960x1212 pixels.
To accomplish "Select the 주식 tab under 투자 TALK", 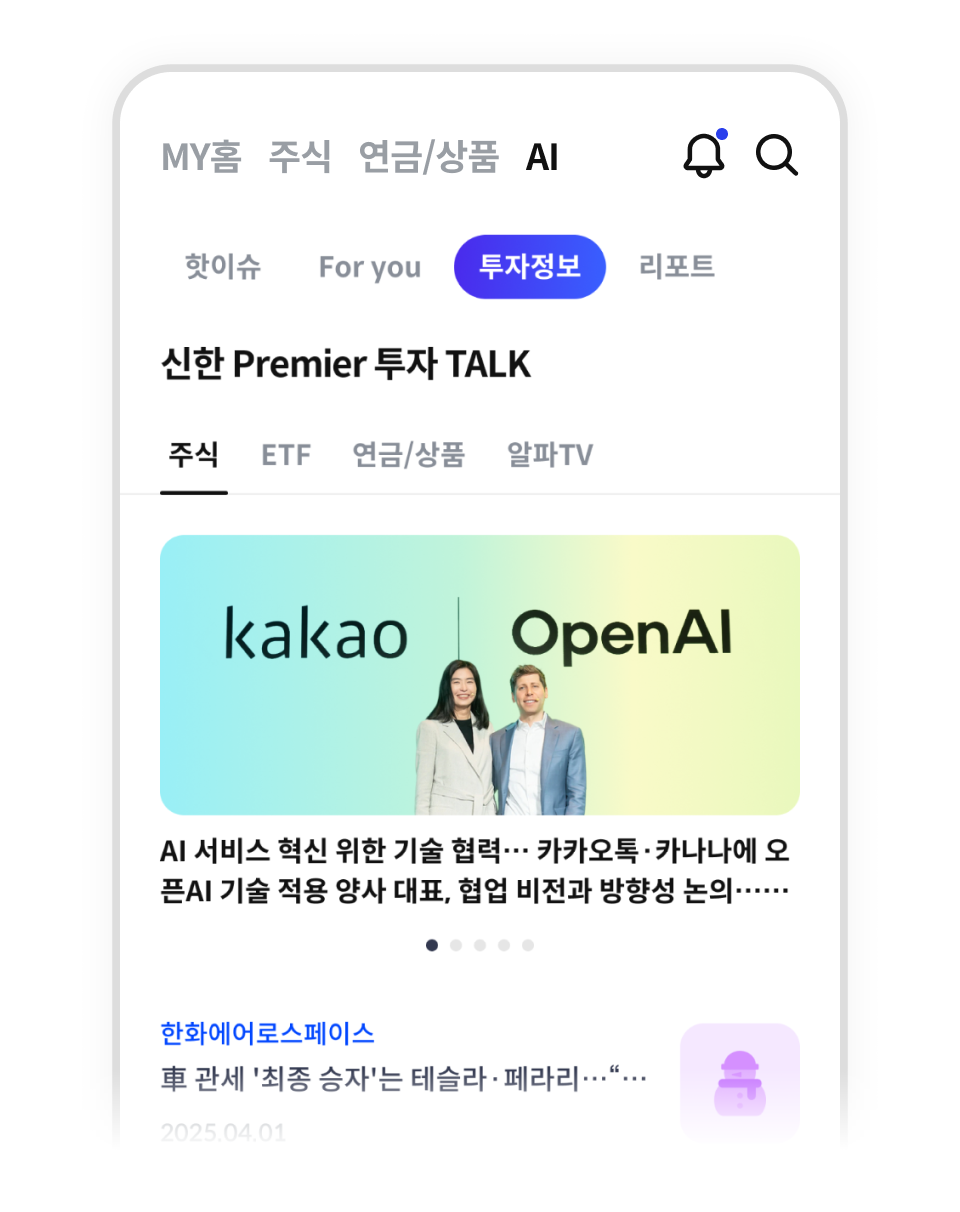I will coord(193,455).
